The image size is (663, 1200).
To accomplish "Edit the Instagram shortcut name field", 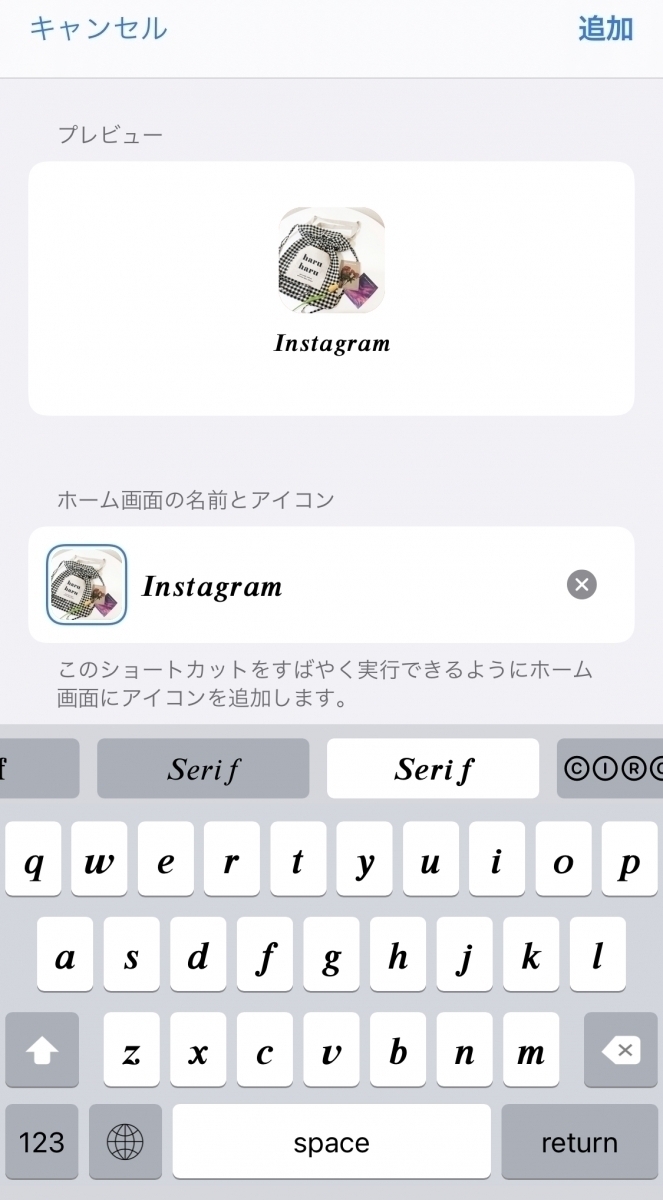I will point(340,586).
